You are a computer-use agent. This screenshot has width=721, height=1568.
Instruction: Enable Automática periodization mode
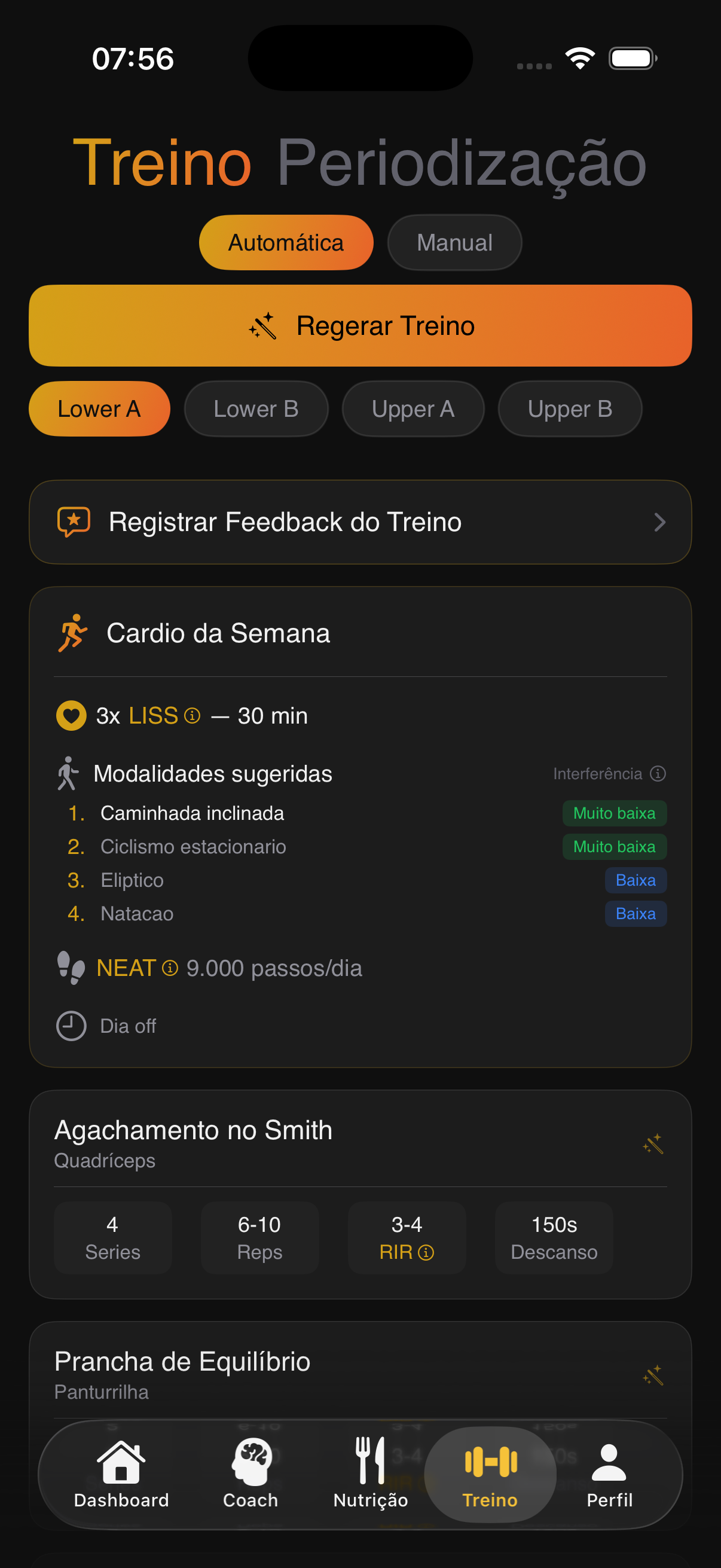(x=286, y=242)
